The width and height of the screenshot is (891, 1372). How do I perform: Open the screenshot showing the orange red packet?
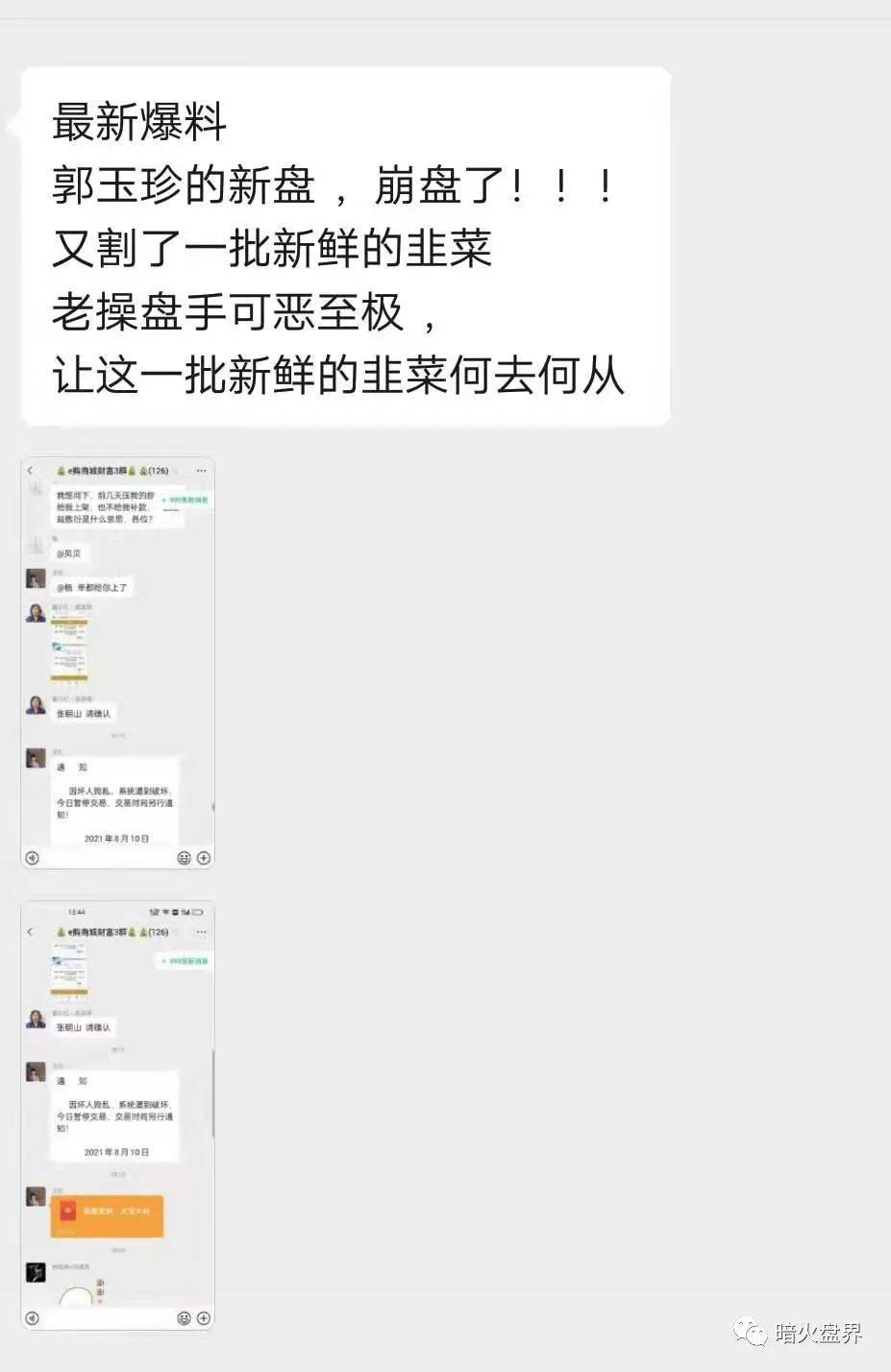[x=117, y=1115]
